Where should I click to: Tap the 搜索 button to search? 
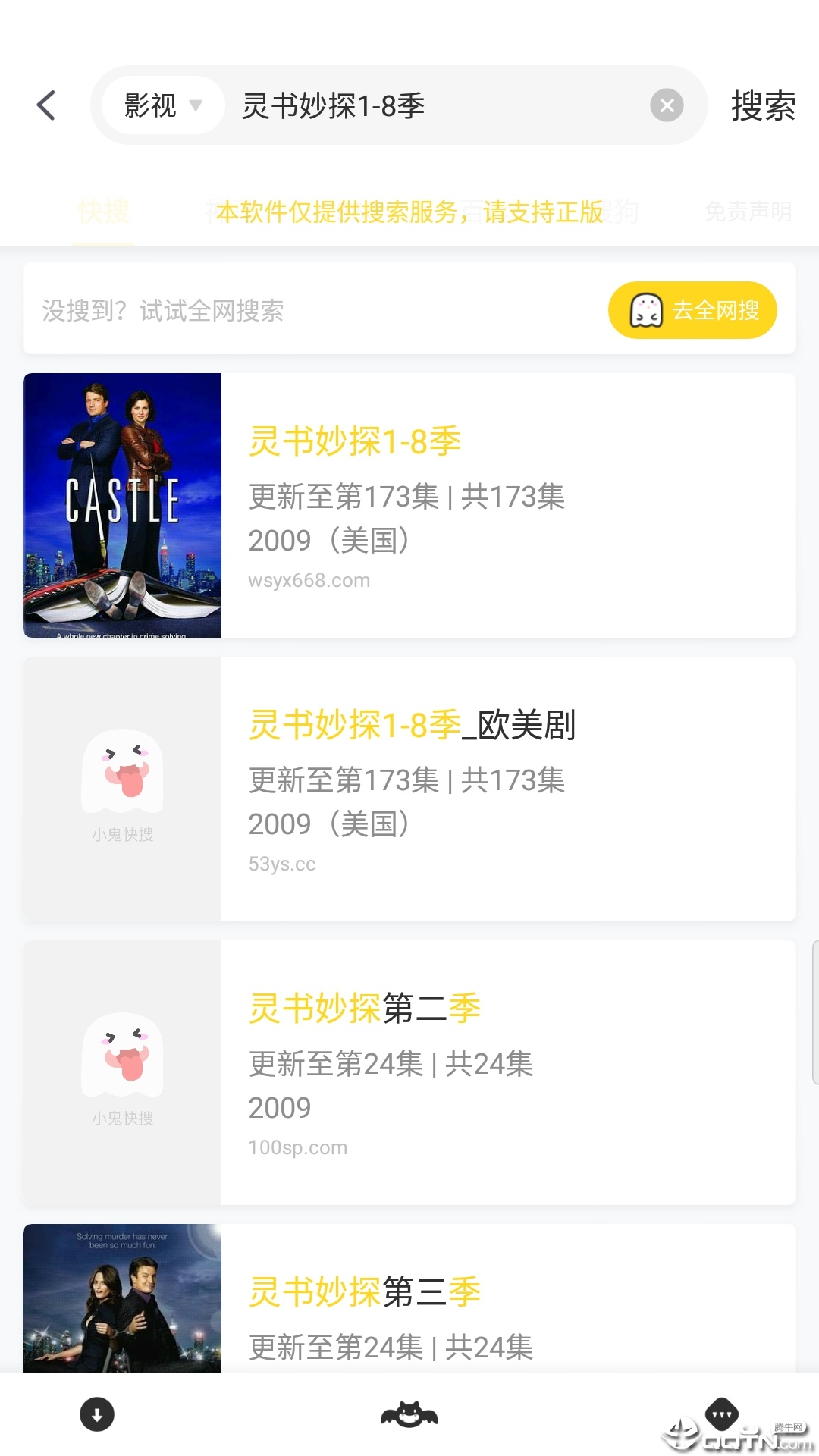[763, 105]
